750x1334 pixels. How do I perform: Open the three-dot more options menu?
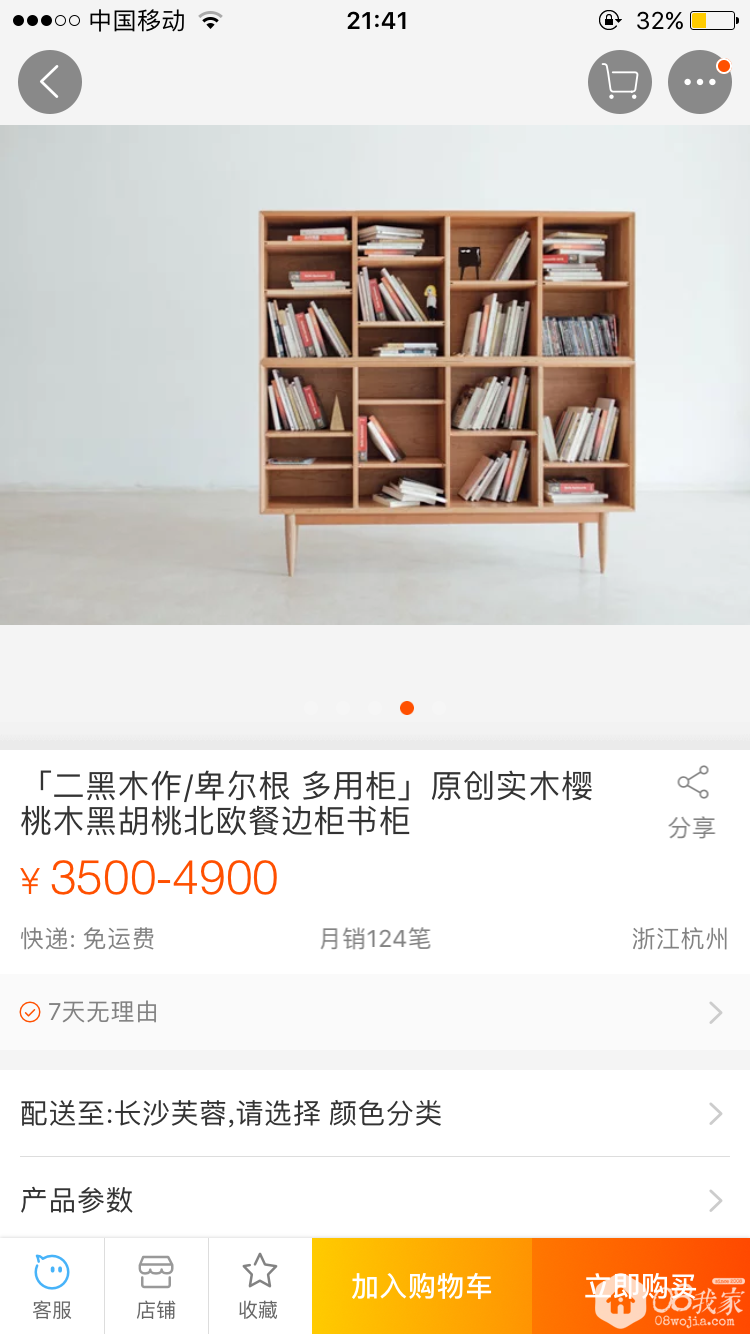point(700,82)
